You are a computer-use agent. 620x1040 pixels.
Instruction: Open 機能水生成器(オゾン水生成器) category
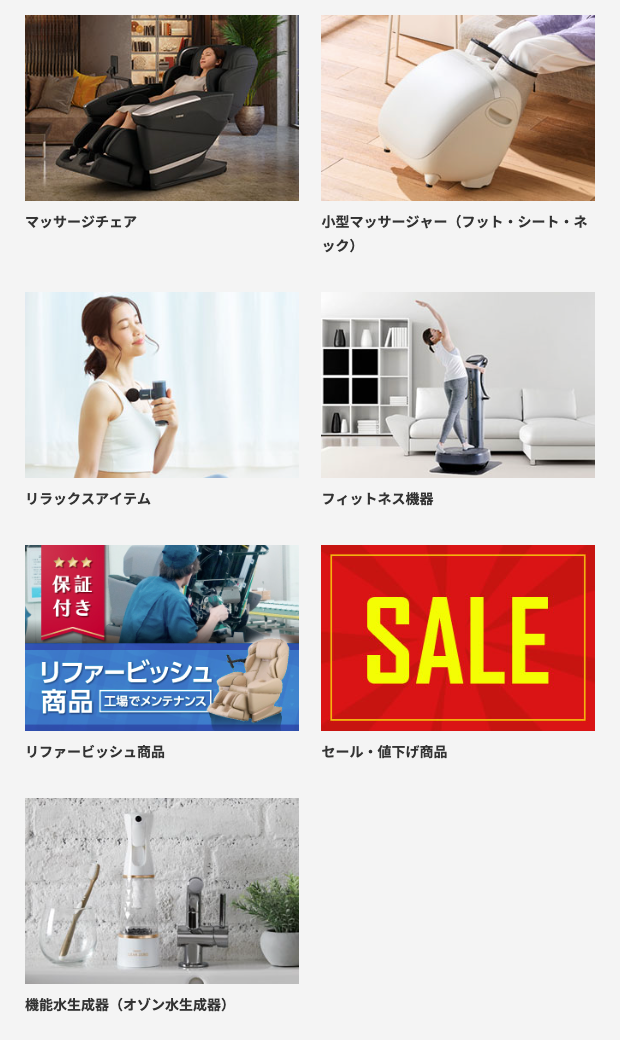point(161,890)
